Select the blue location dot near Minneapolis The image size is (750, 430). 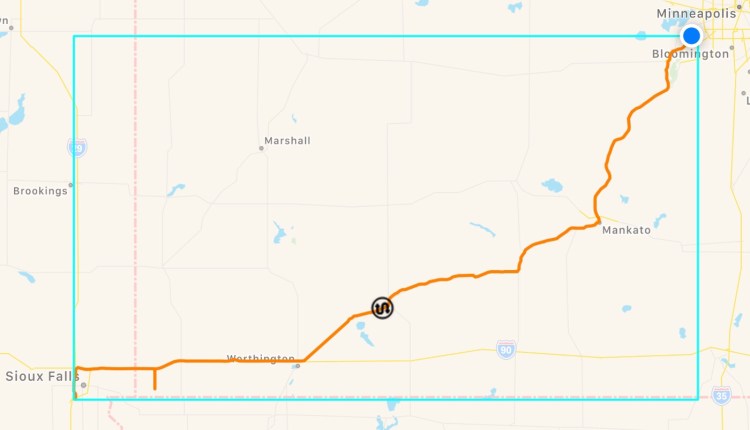coord(691,36)
